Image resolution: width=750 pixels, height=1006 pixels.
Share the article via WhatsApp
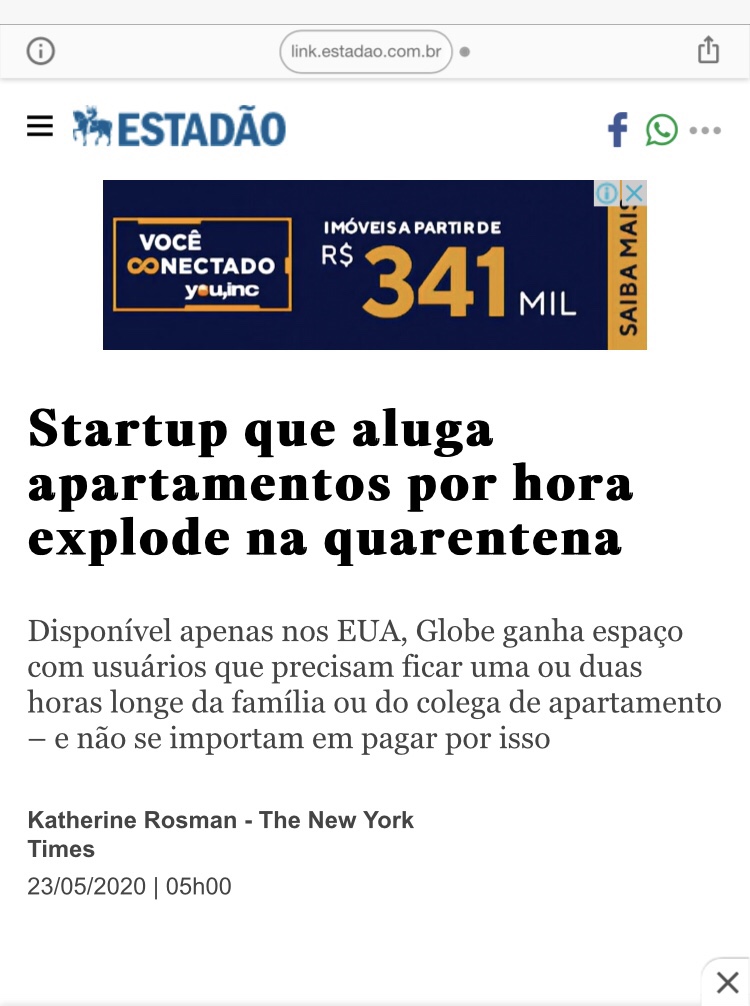661,130
